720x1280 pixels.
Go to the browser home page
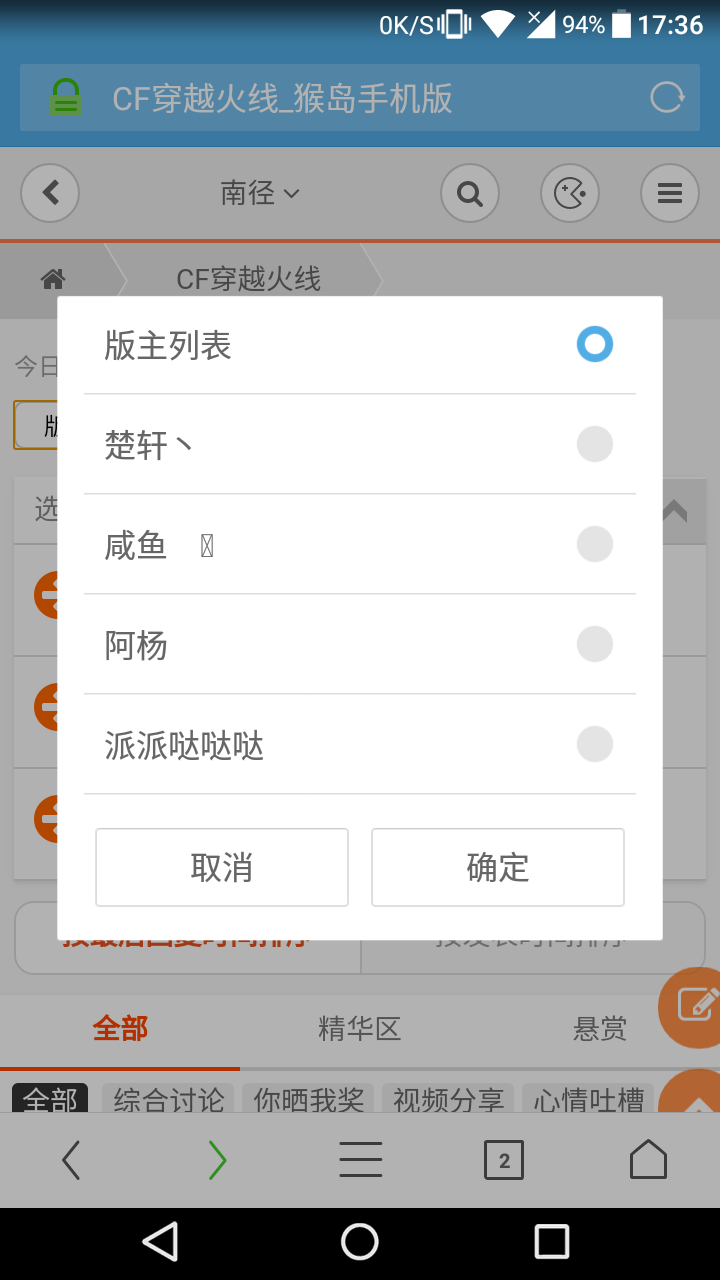tap(648, 1160)
